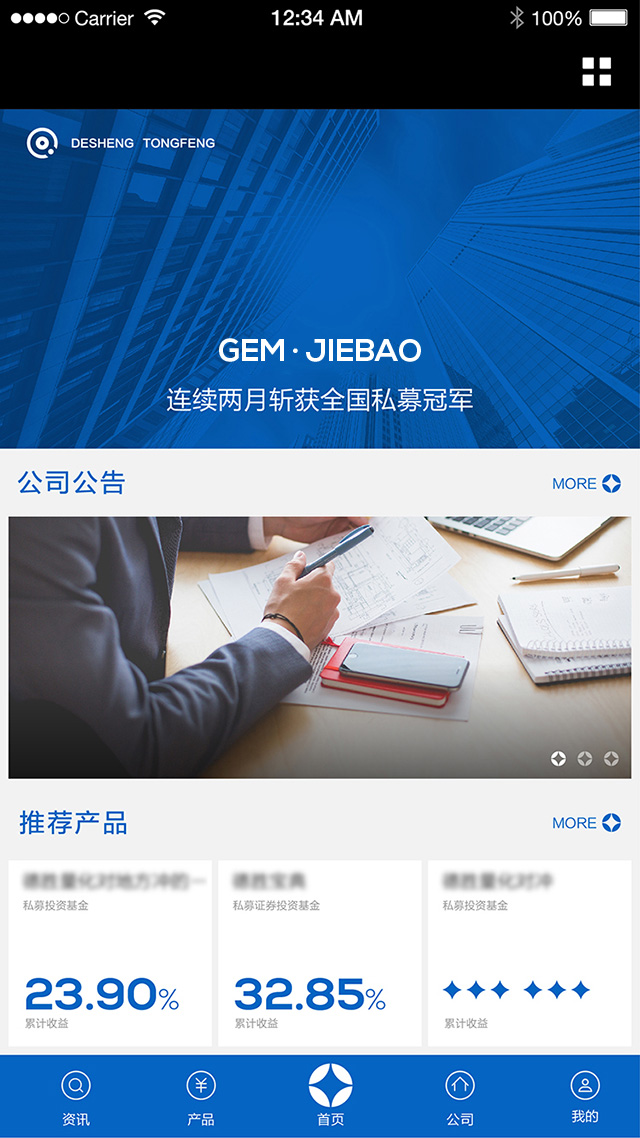
Task: Open the product card with 32.85% return
Action: 320,953
